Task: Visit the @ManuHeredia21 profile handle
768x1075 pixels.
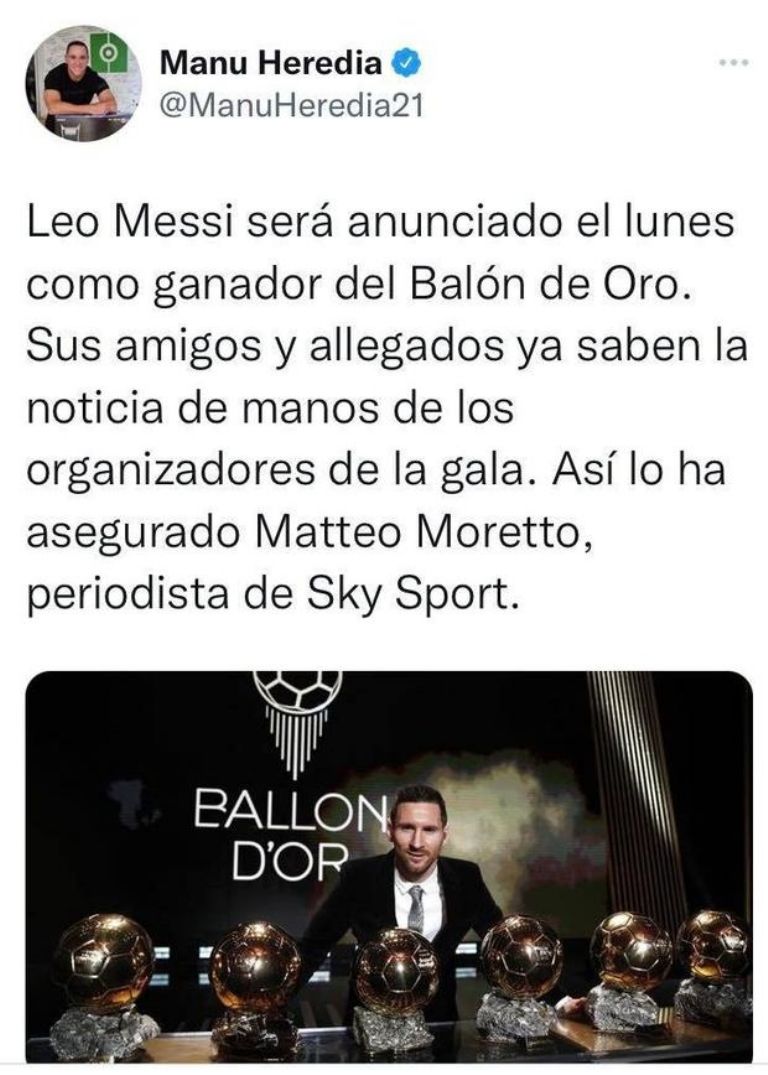Action: (291, 107)
